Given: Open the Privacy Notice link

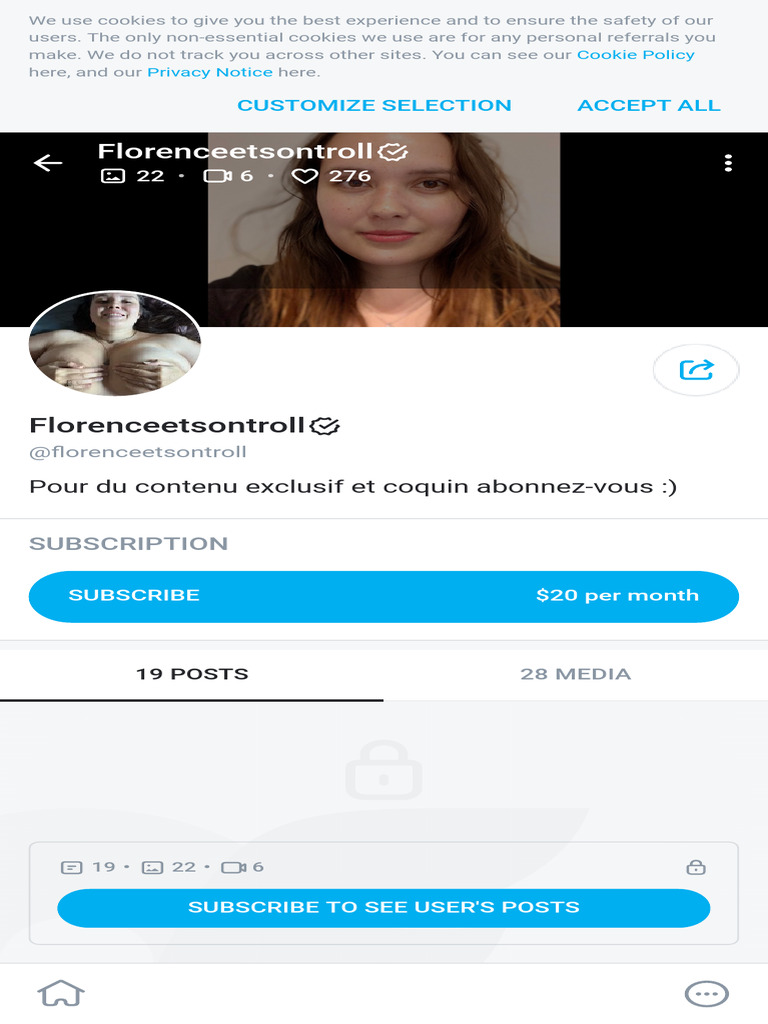Looking at the screenshot, I should tap(210, 72).
